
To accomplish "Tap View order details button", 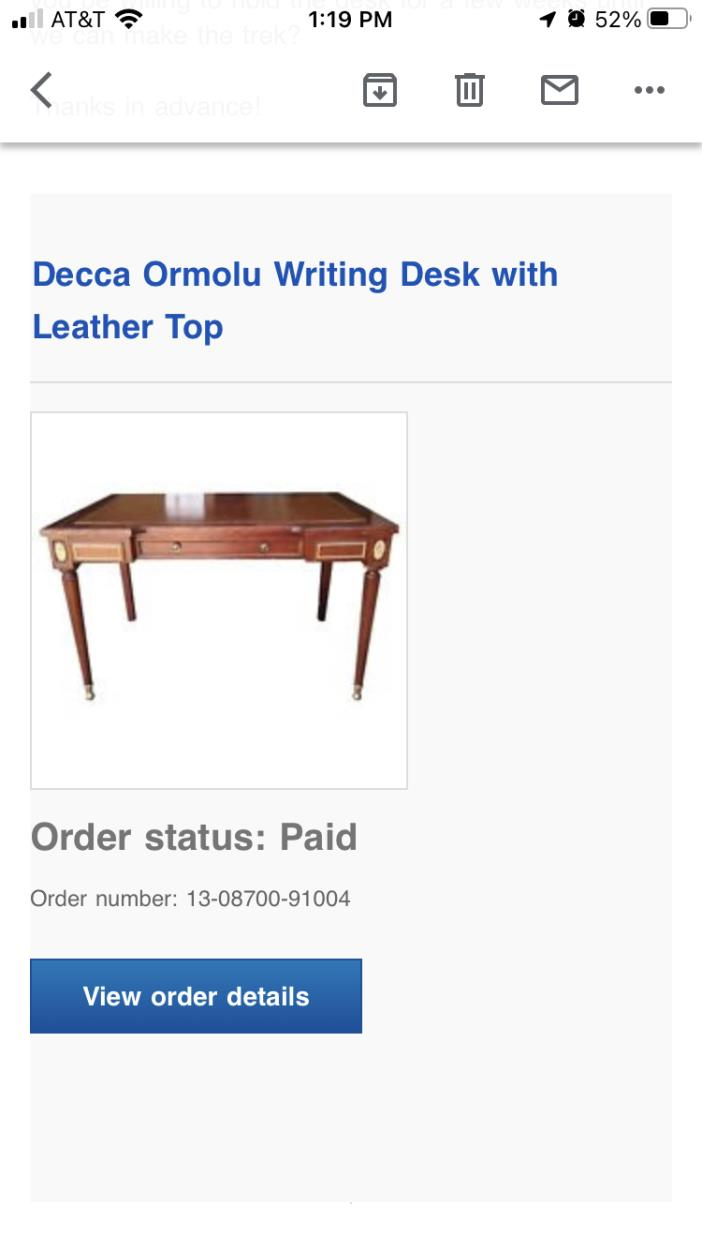I will pos(196,996).
